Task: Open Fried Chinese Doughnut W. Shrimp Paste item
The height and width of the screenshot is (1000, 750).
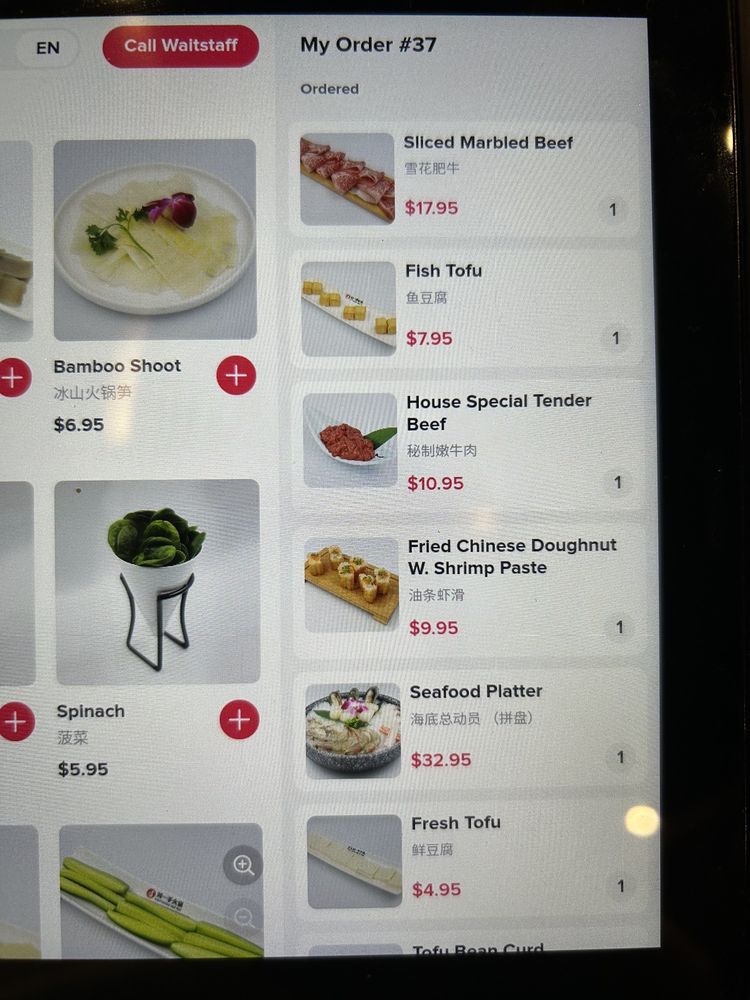Action: pos(471,586)
